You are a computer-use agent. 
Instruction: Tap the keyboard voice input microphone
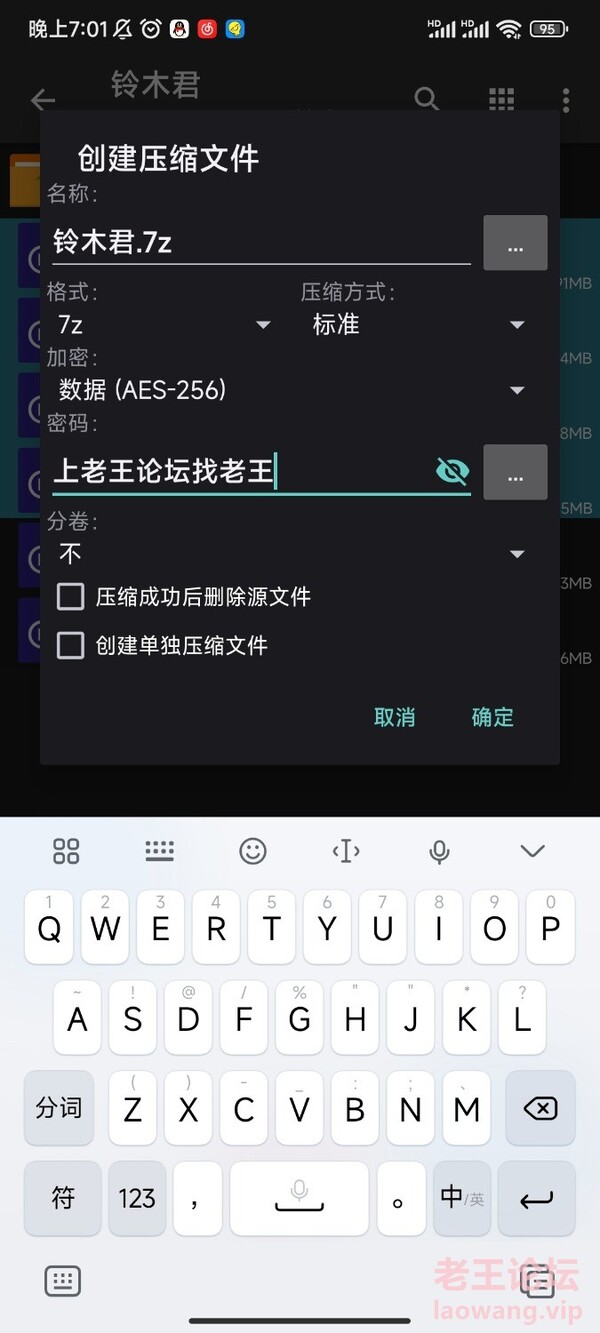tap(439, 851)
